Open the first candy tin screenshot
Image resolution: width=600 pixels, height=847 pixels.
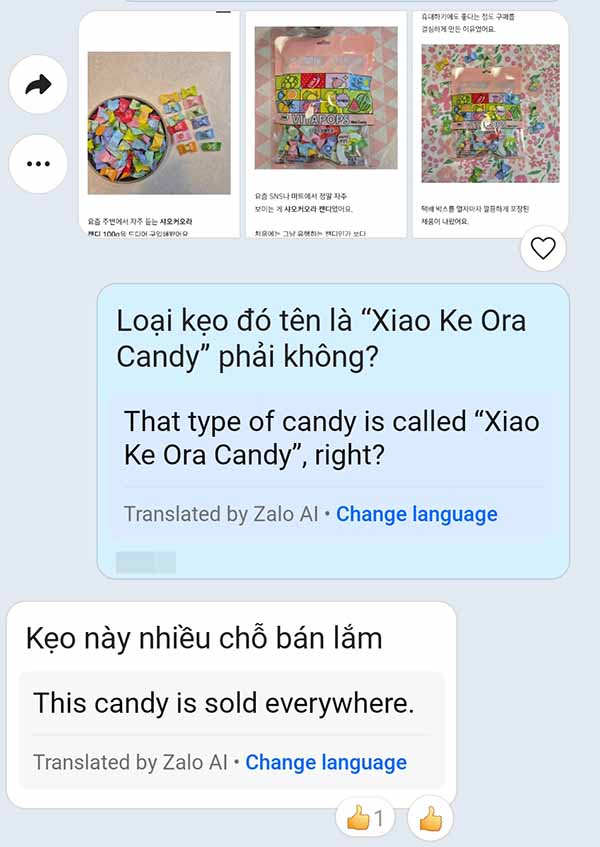pos(159,124)
